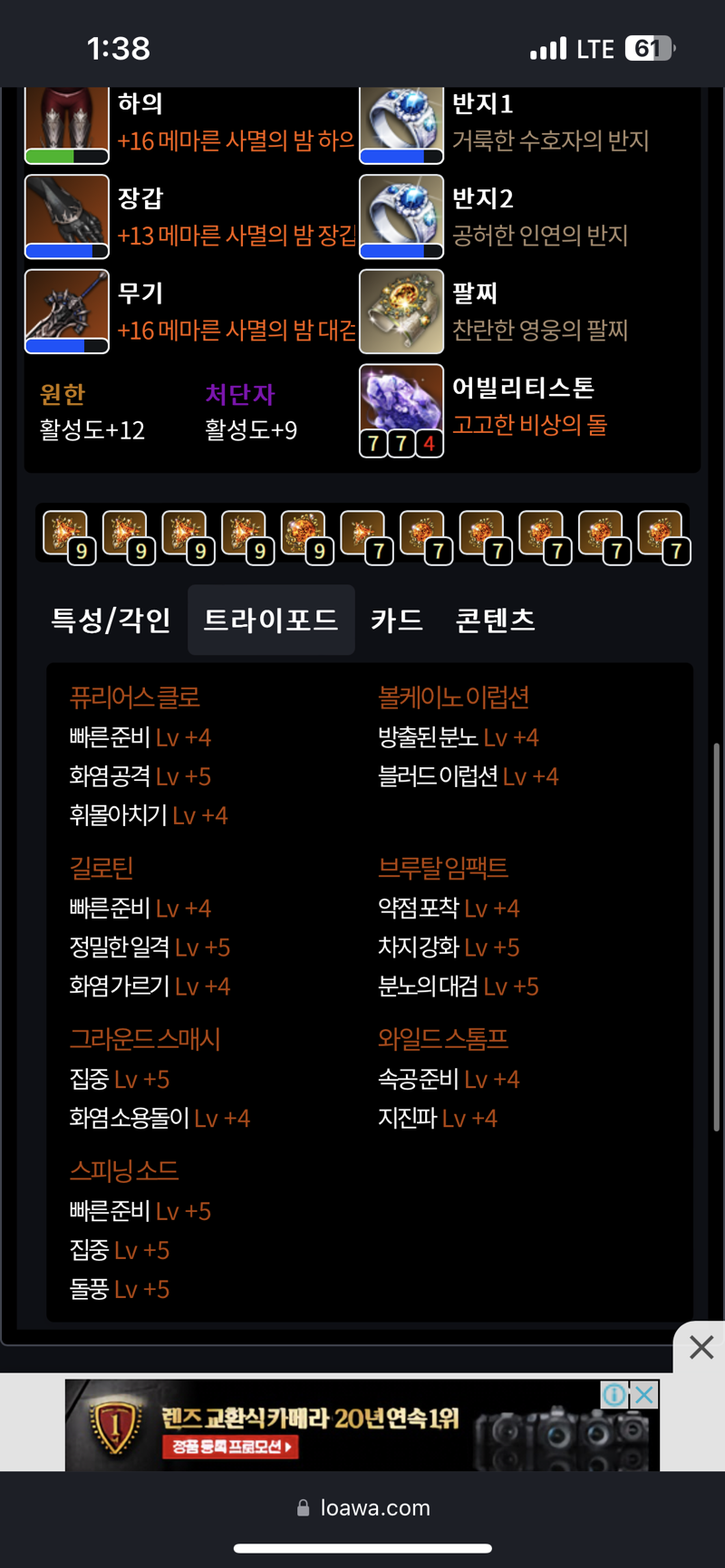Open the 카드 tab
Viewport: 725px width, 1568px height.
pos(397,620)
